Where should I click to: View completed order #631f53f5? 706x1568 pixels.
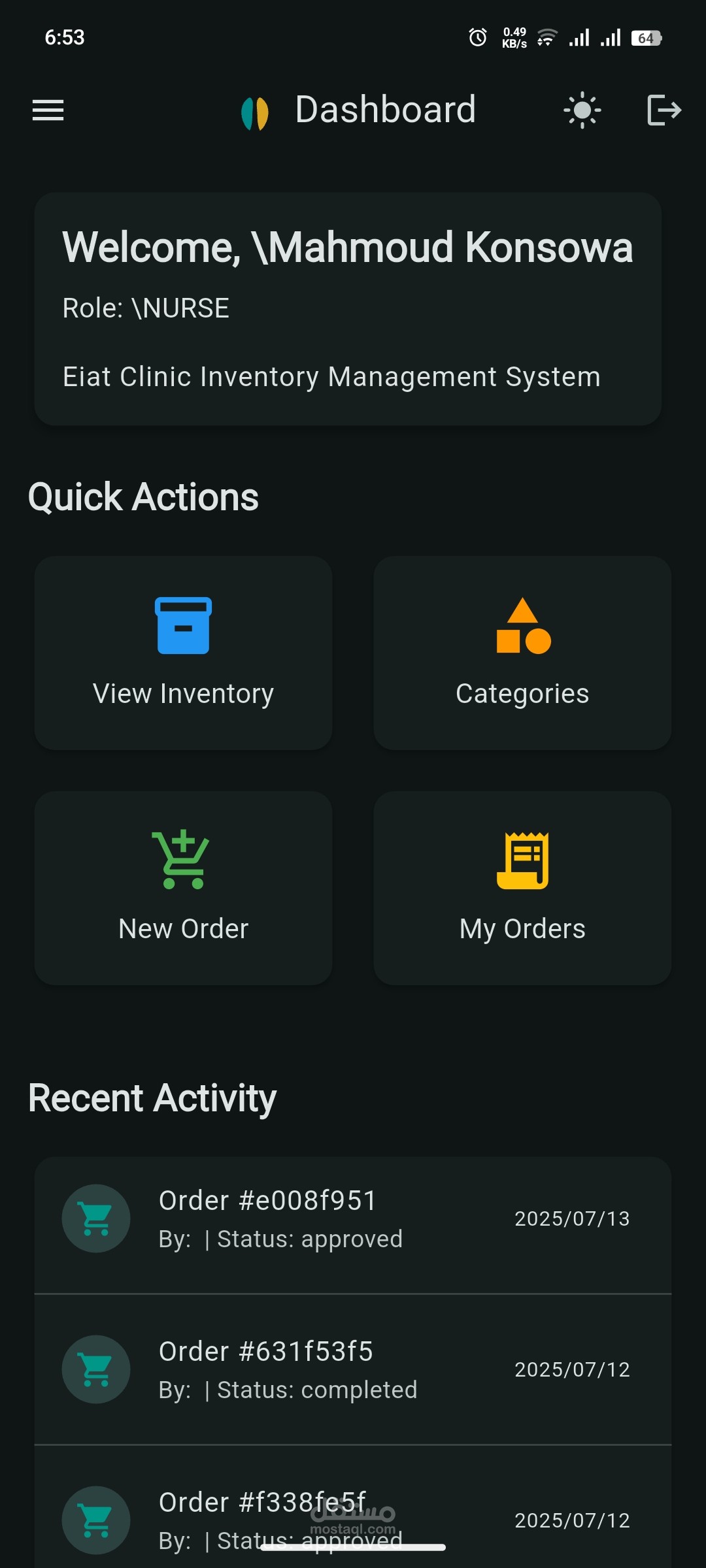point(353,1369)
